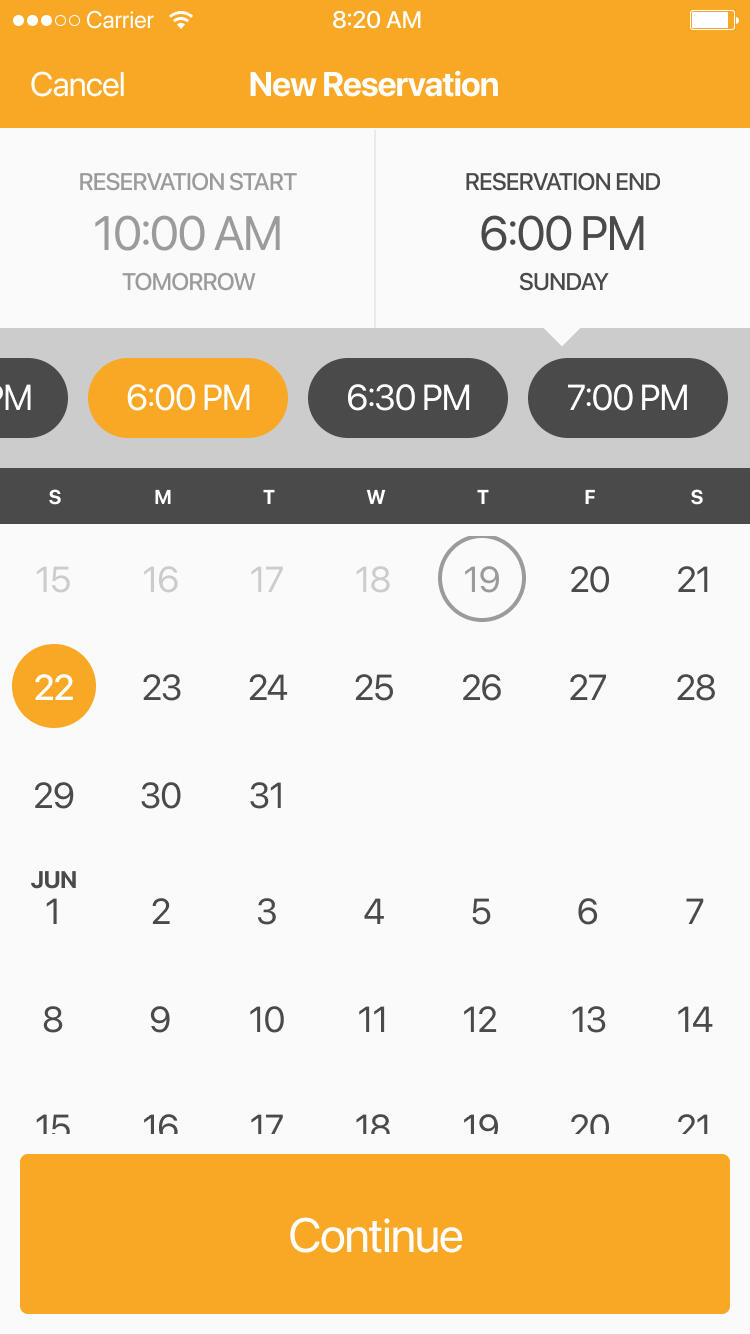Select June 14 as end date

tap(695, 1019)
